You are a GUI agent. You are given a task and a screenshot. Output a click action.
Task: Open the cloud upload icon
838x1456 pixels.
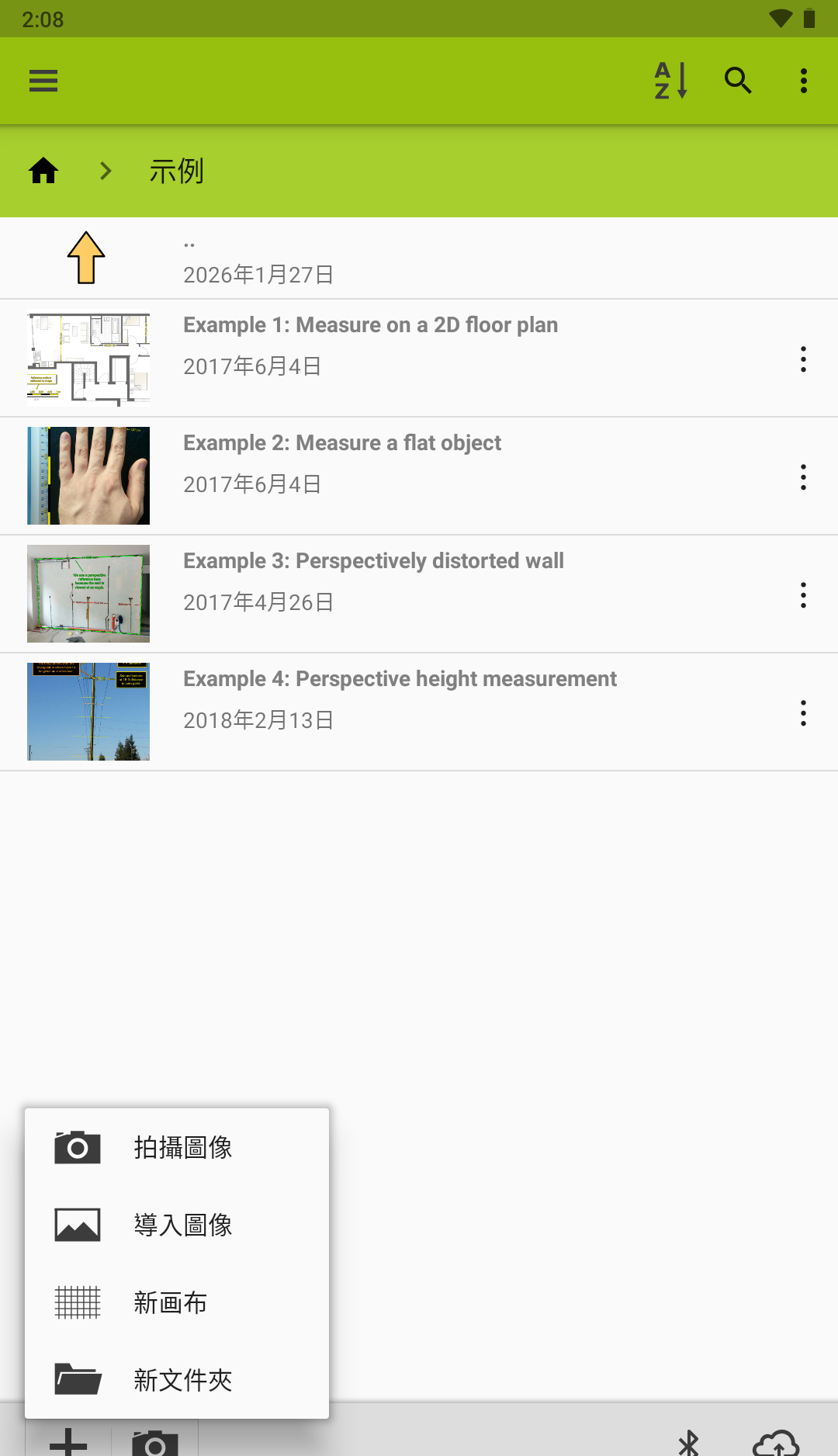click(776, 1442)
